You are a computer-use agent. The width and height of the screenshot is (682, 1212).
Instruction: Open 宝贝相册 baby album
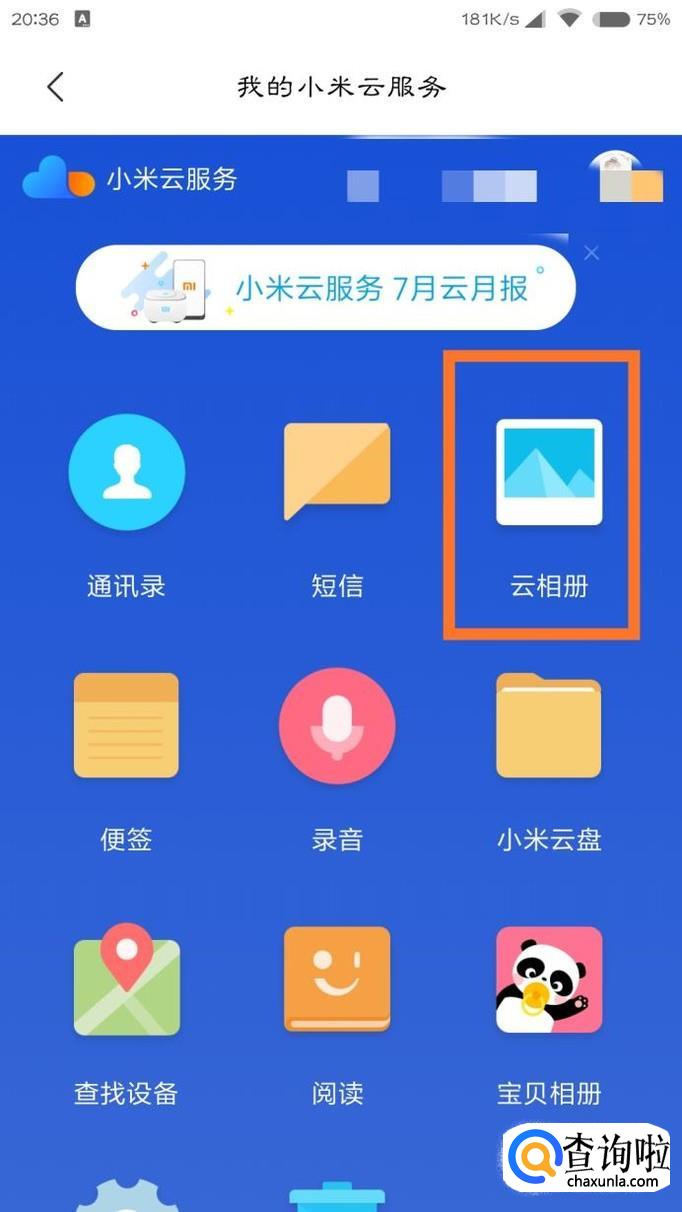tap(549, 980)
